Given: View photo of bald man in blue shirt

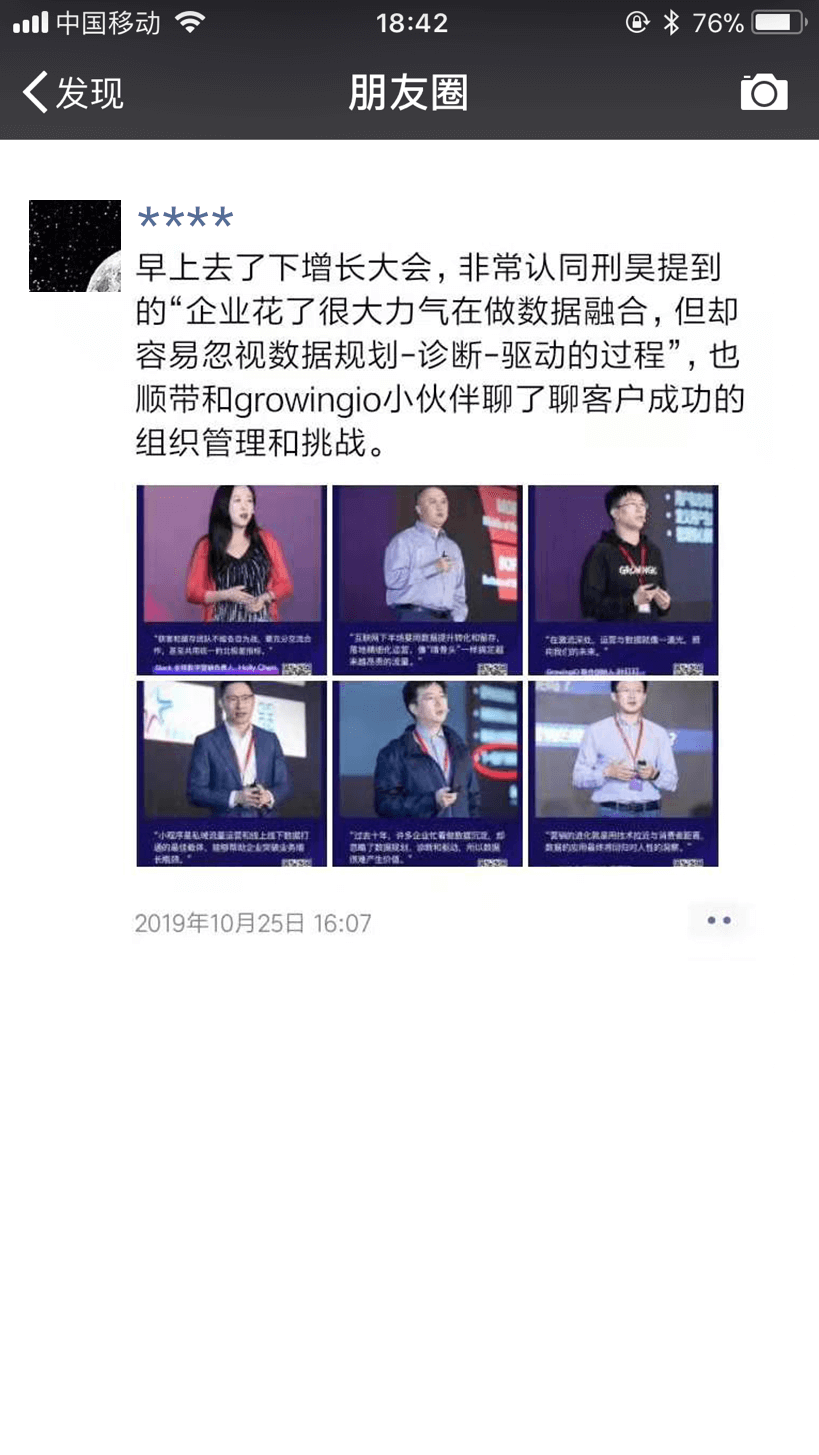Looking at the screenshot, I should (x=427, y=580).
